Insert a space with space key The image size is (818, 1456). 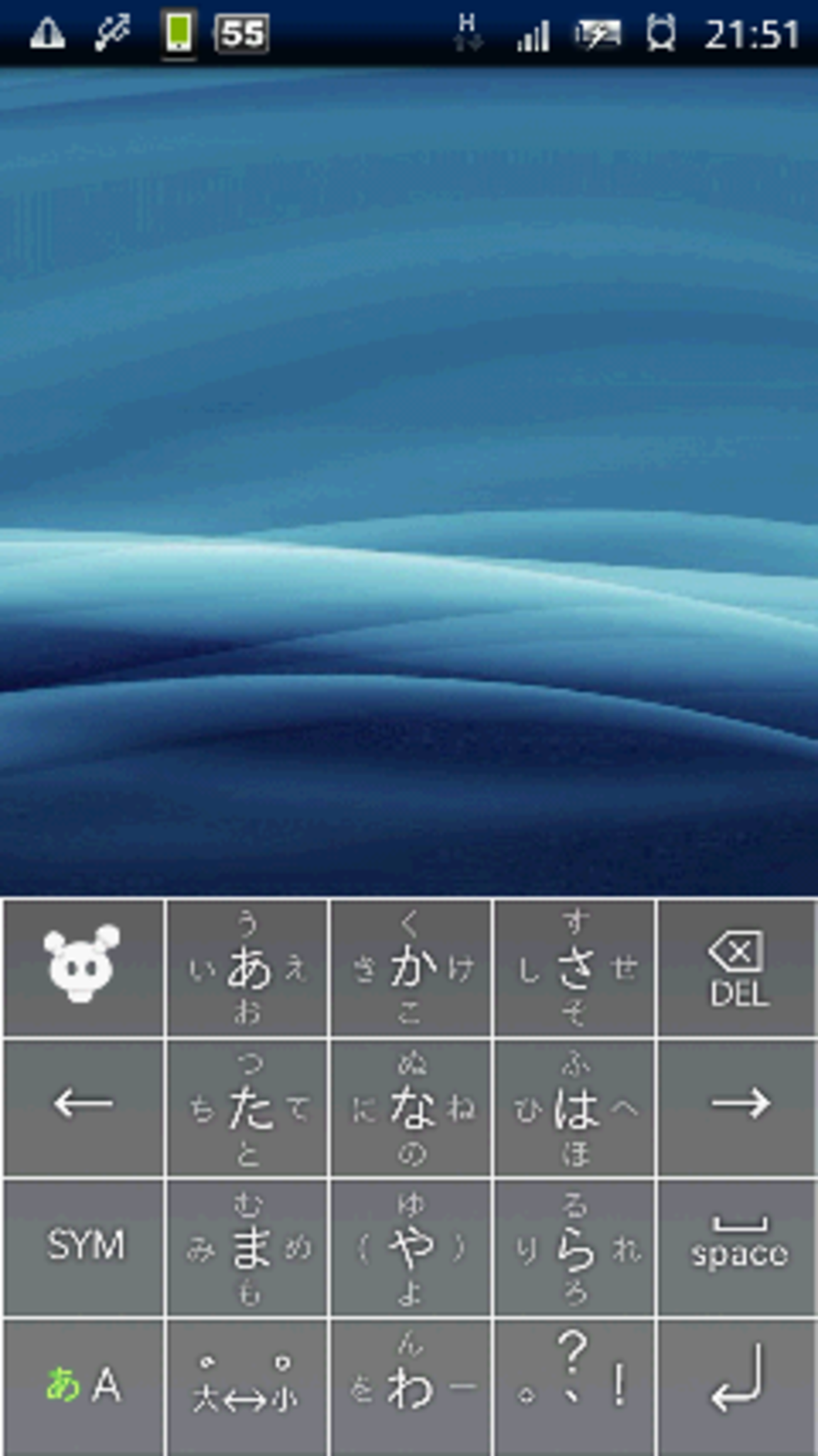(x=737, y=1248)
